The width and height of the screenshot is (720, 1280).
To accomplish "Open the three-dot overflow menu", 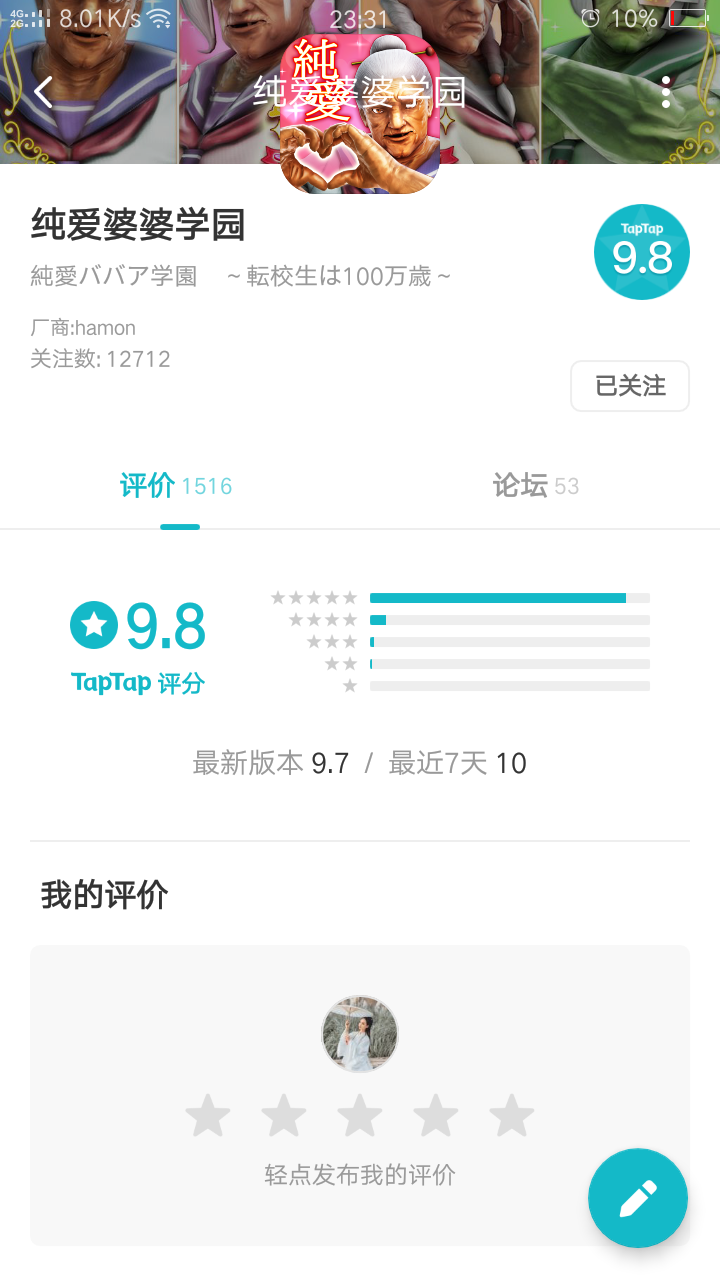I will tap(666, 92).
